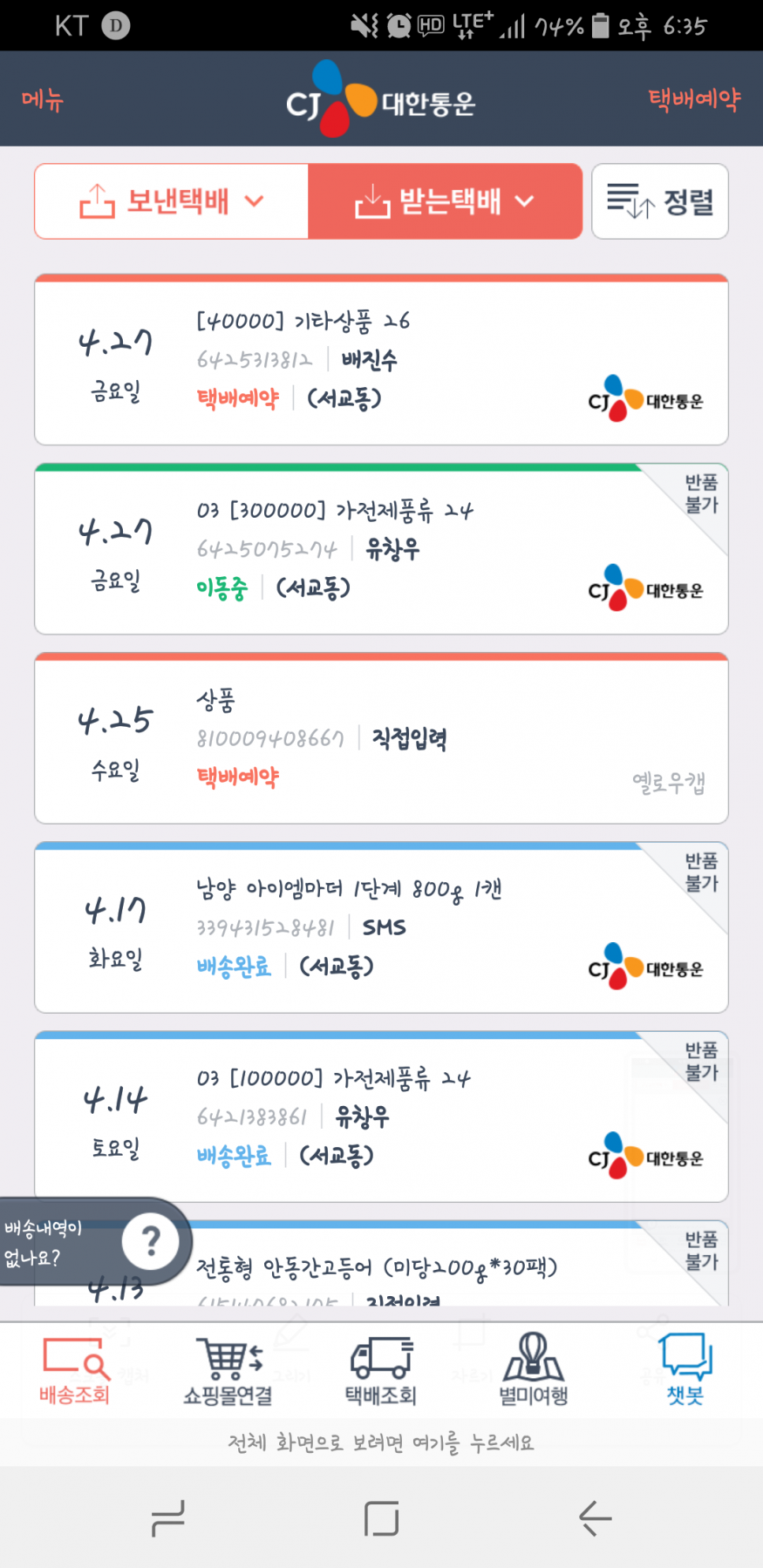The image size is (763, 1568).
Task: Tap the system home button
Action: pos(382,1518)
